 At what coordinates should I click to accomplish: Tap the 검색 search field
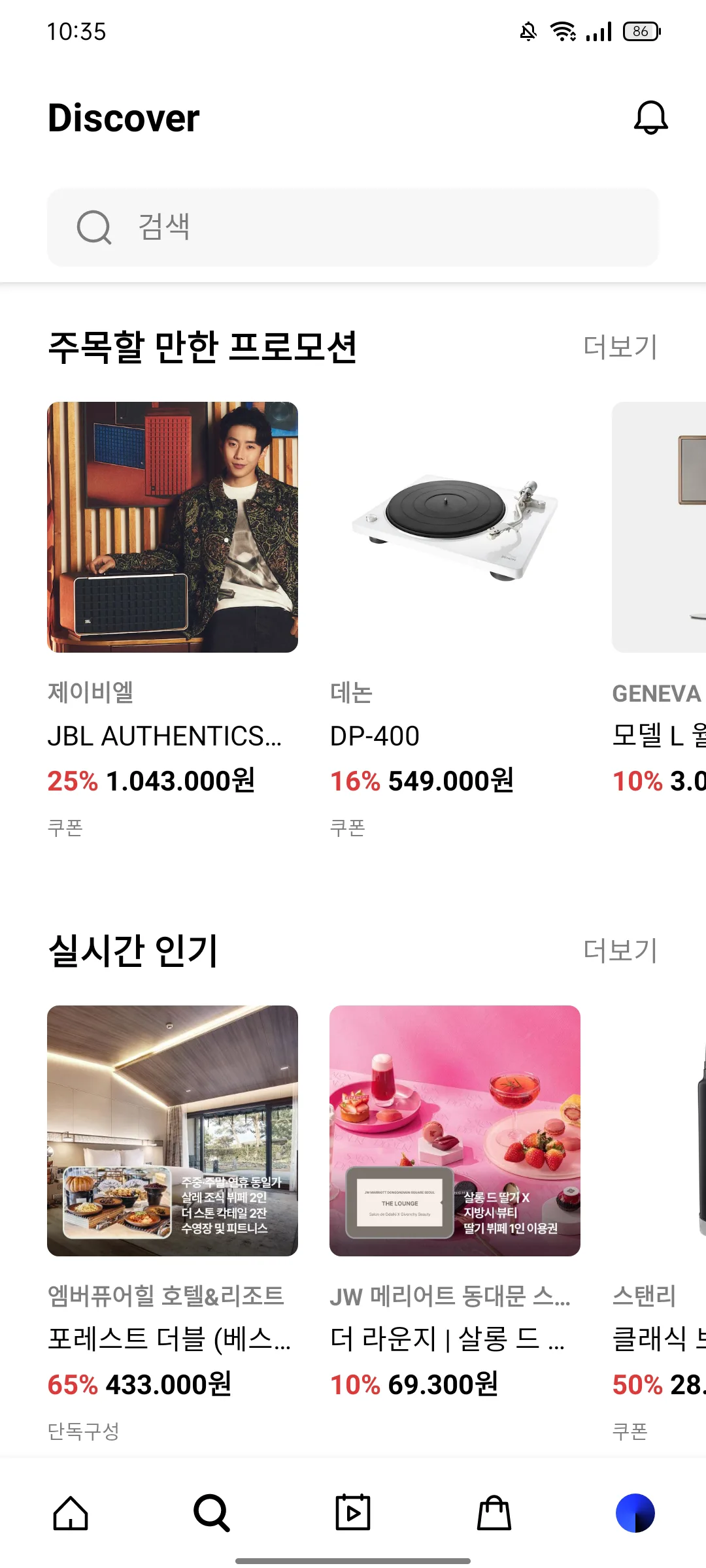coord(353,227)
